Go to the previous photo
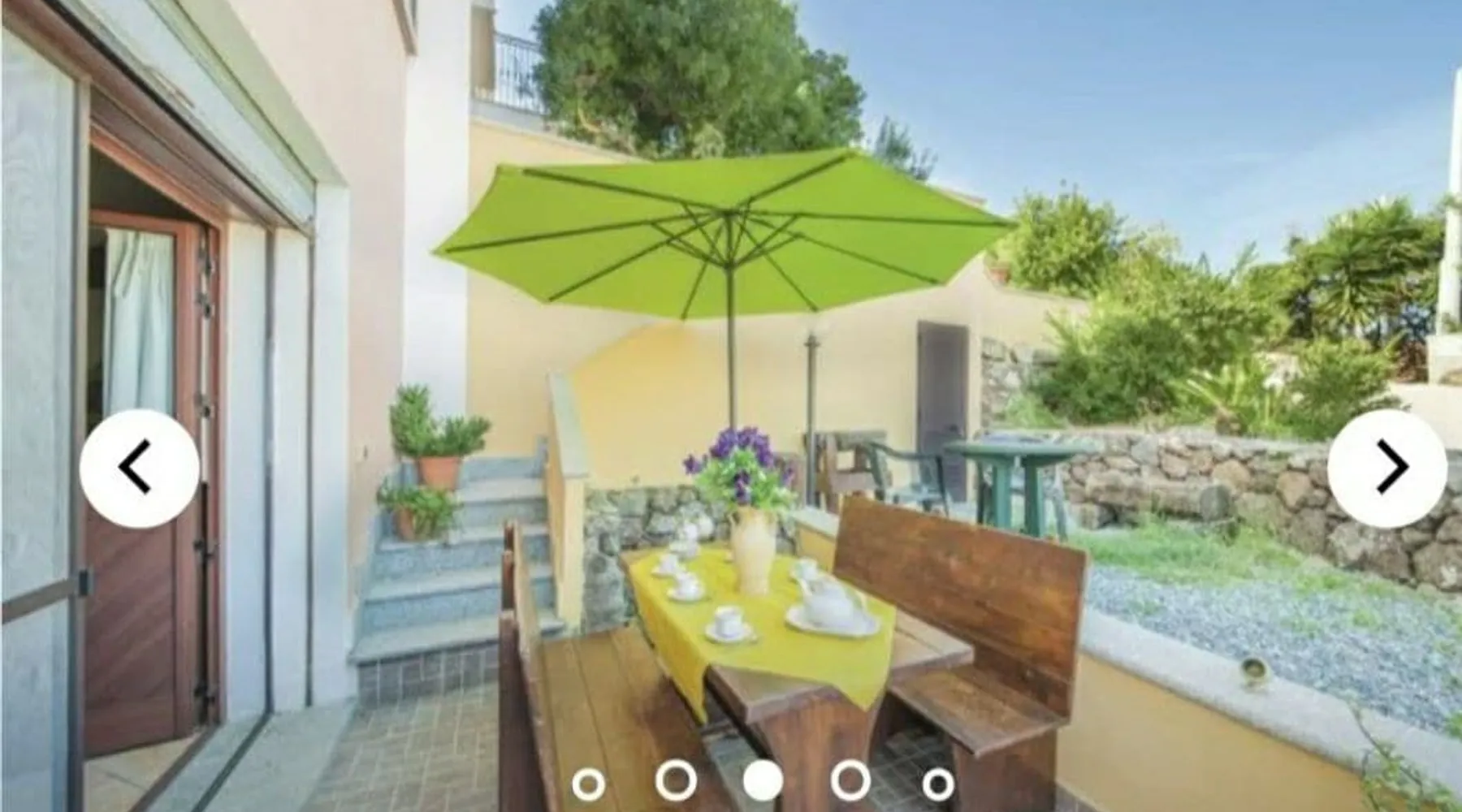Viewport: 1462px width, 812px height. pyautogui.click(x=139, y=469)
